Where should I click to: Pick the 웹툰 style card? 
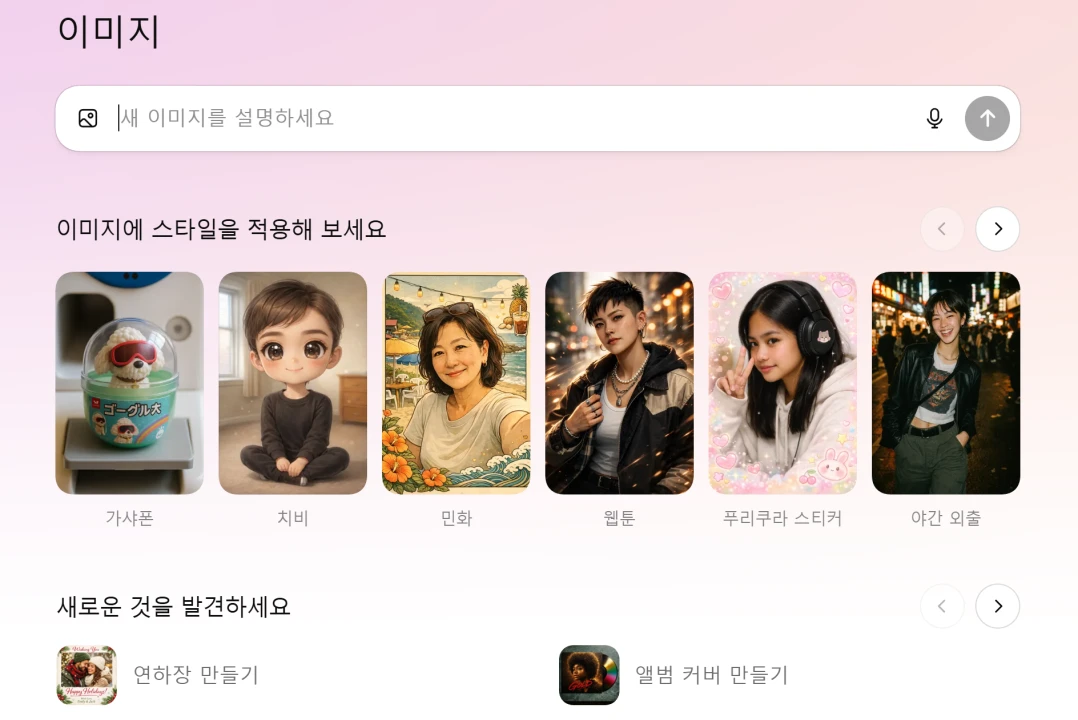pos(619,383)
